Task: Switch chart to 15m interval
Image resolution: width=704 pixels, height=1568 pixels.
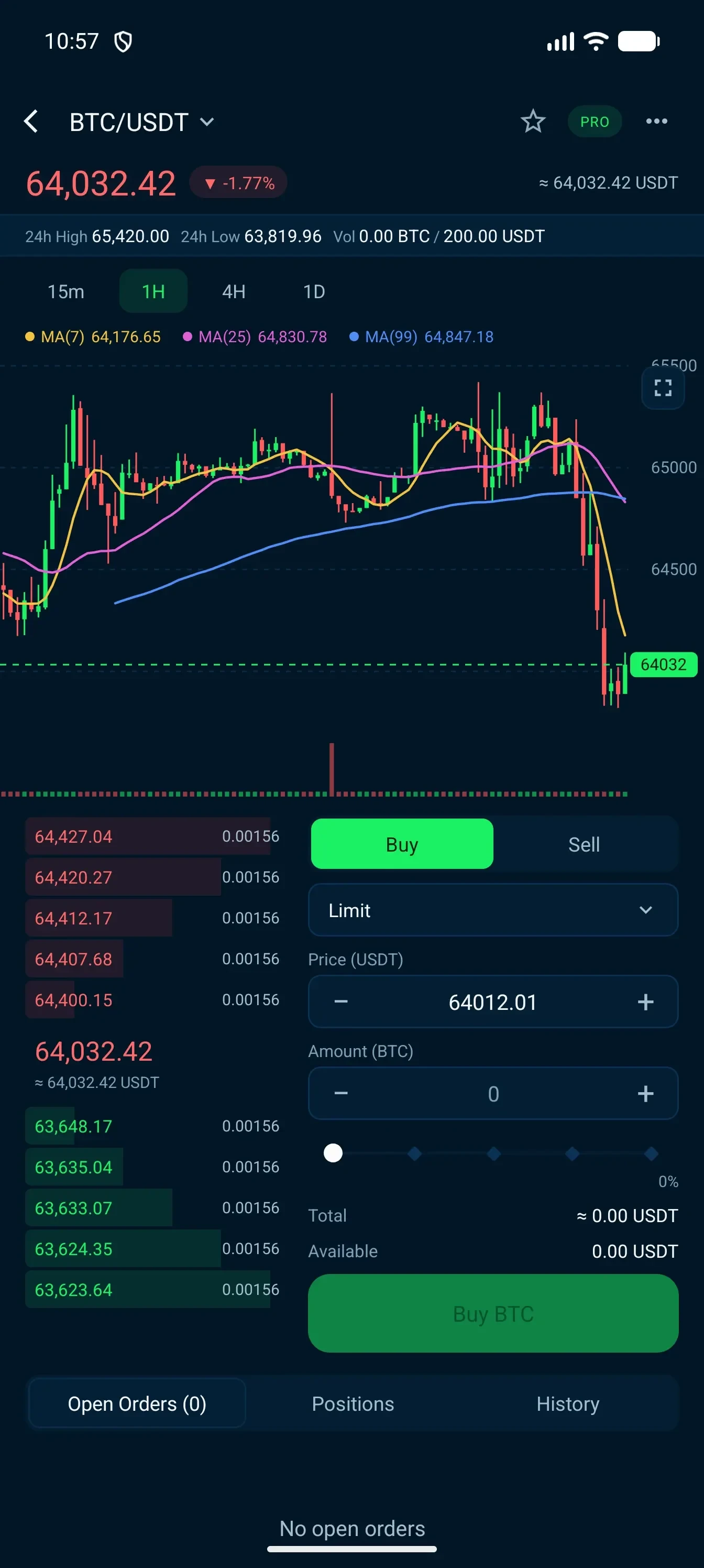Action: click(x=67, y=291)
